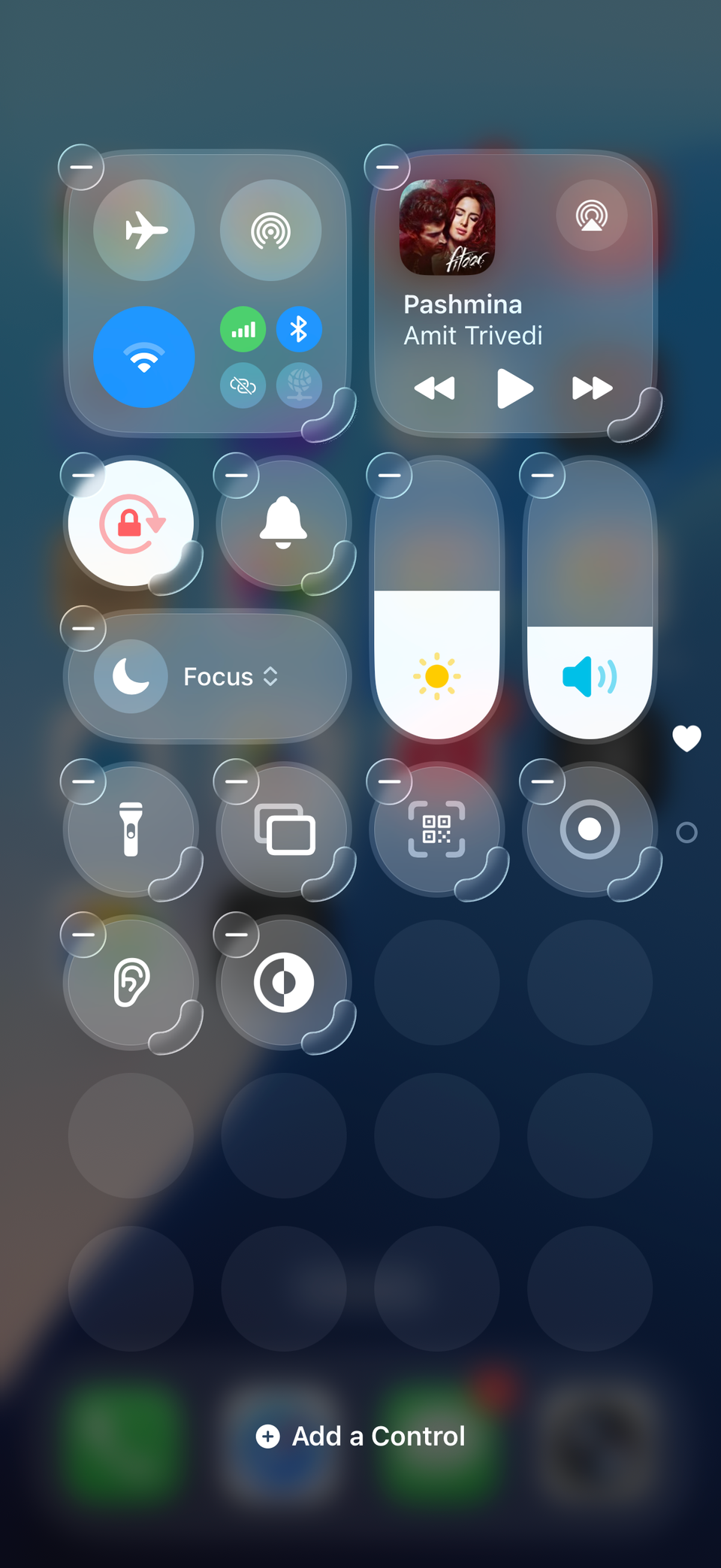Remove the screen mirroring control
Screen dimensions: 721x1568
click(x=237, y=781)
